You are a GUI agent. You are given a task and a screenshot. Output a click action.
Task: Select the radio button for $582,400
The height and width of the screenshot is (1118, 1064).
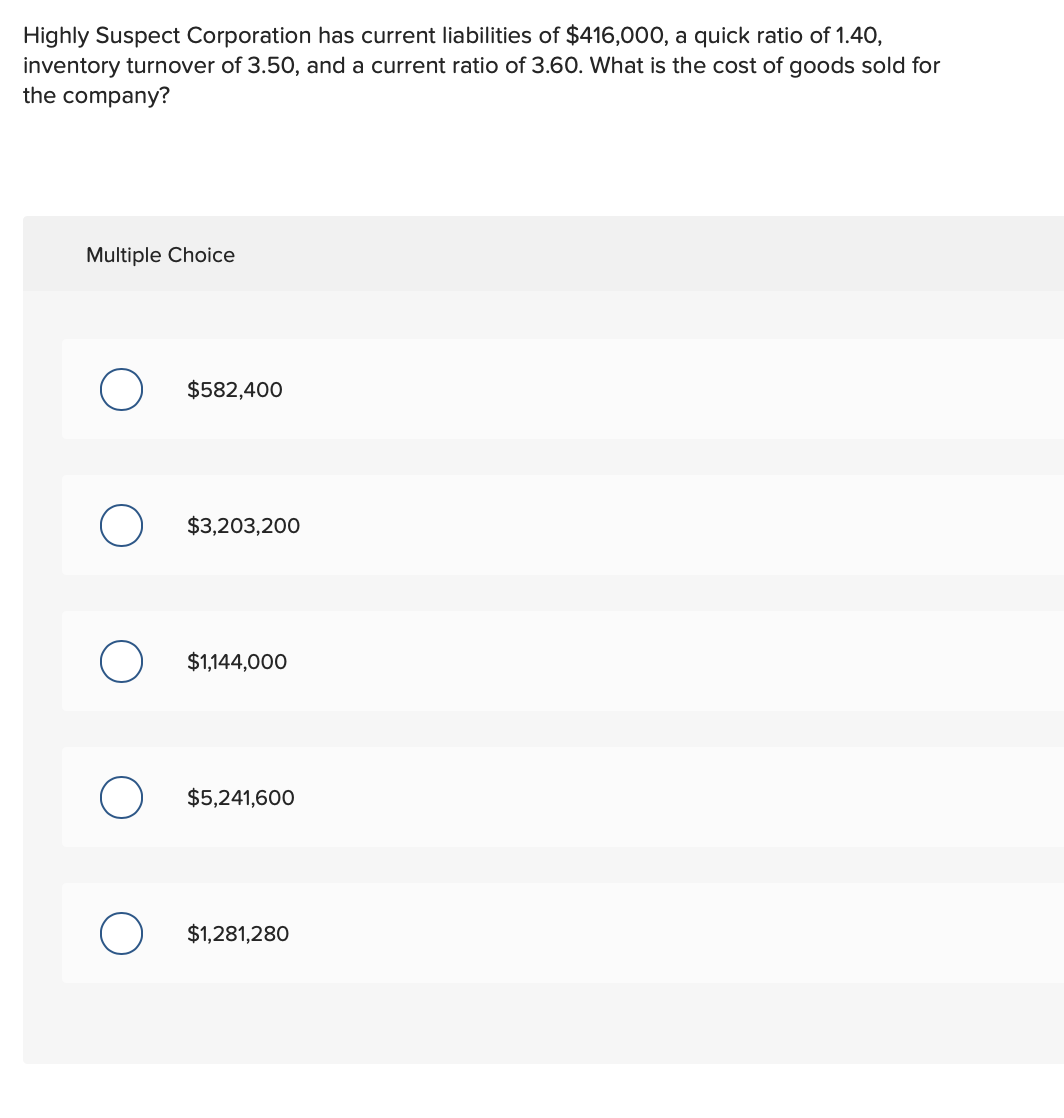(120, 390)
